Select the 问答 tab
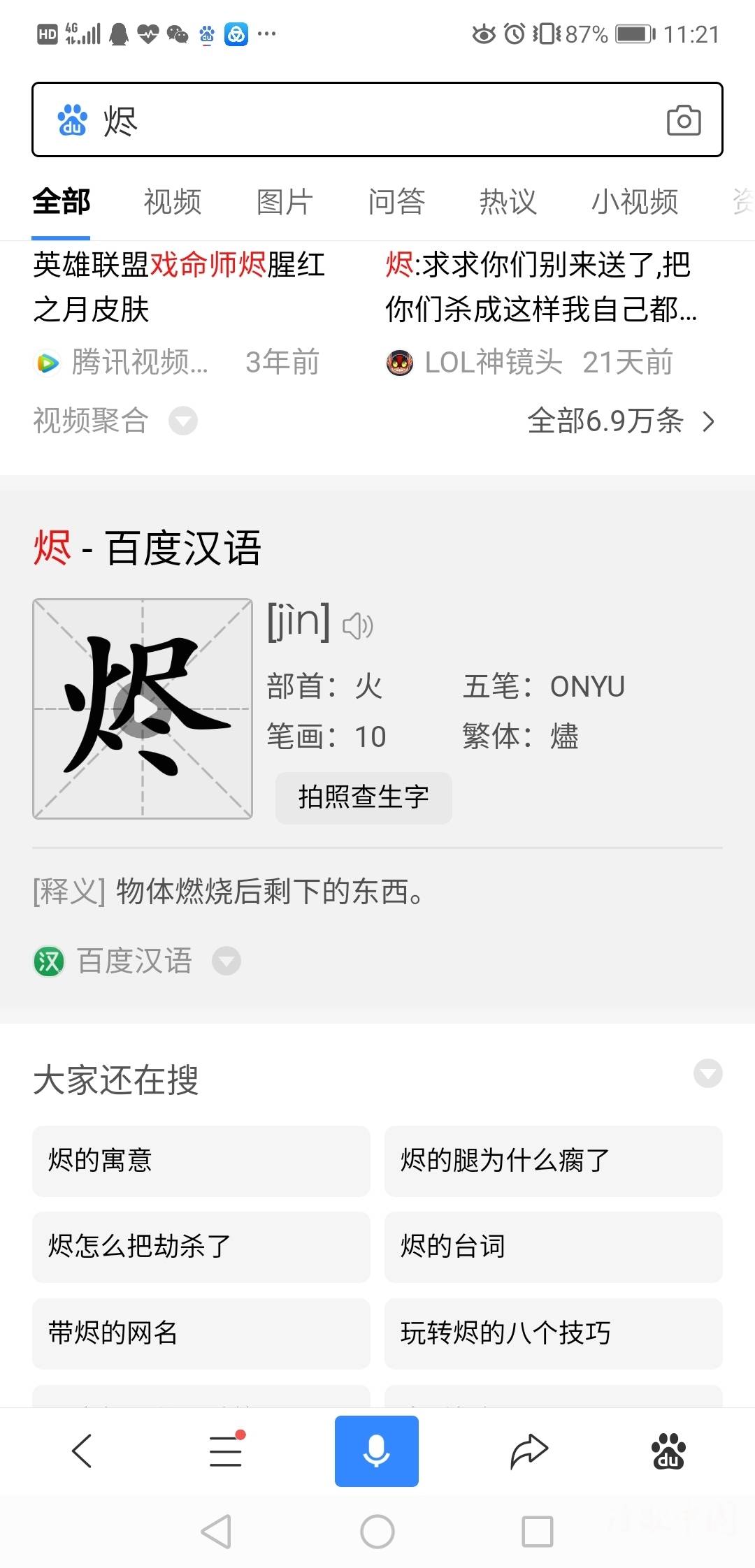This screenshot has height=1568, width=755. 396,202
